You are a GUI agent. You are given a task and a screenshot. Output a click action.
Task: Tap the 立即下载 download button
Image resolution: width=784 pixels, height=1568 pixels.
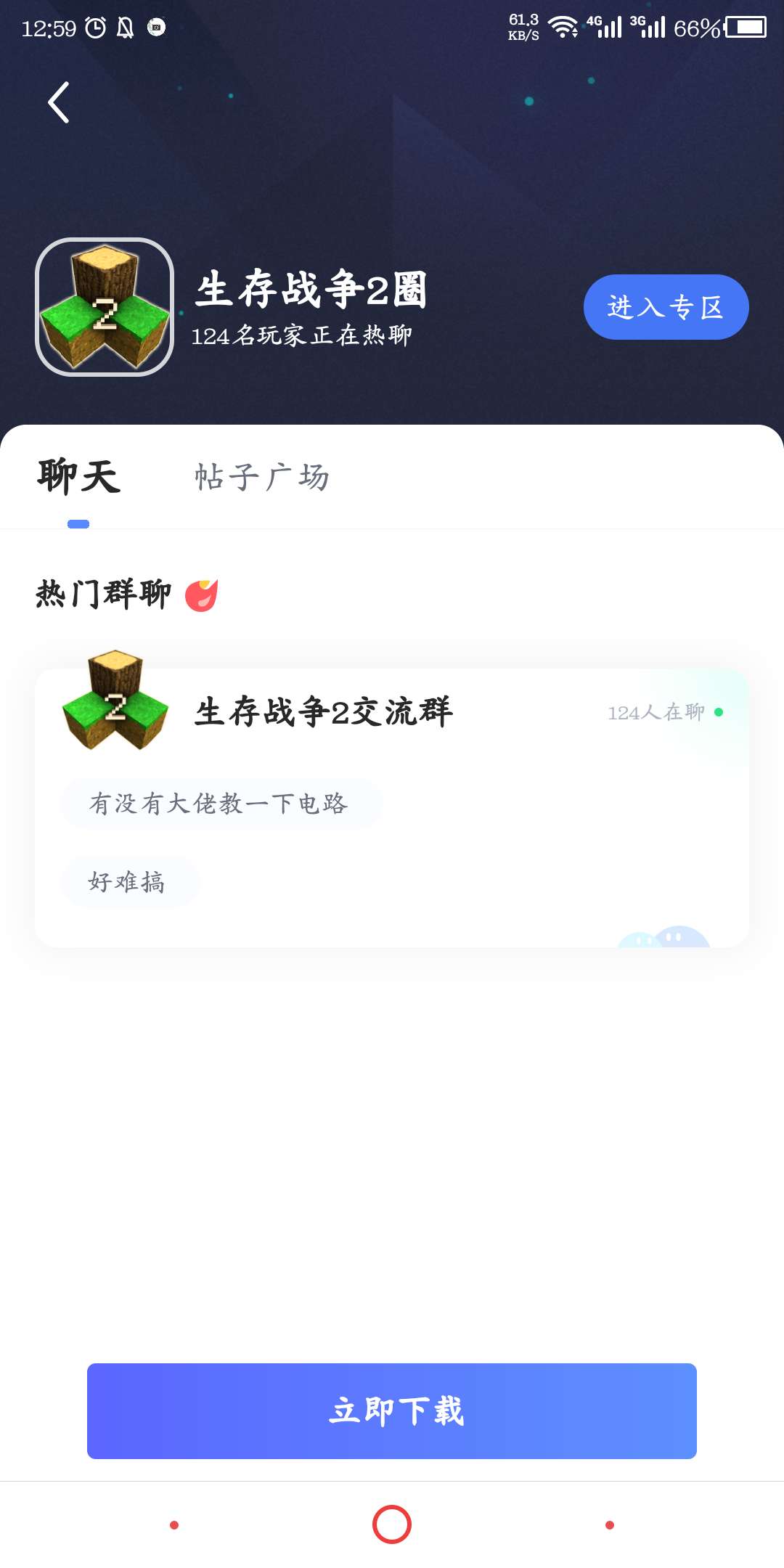point(392,1410)
